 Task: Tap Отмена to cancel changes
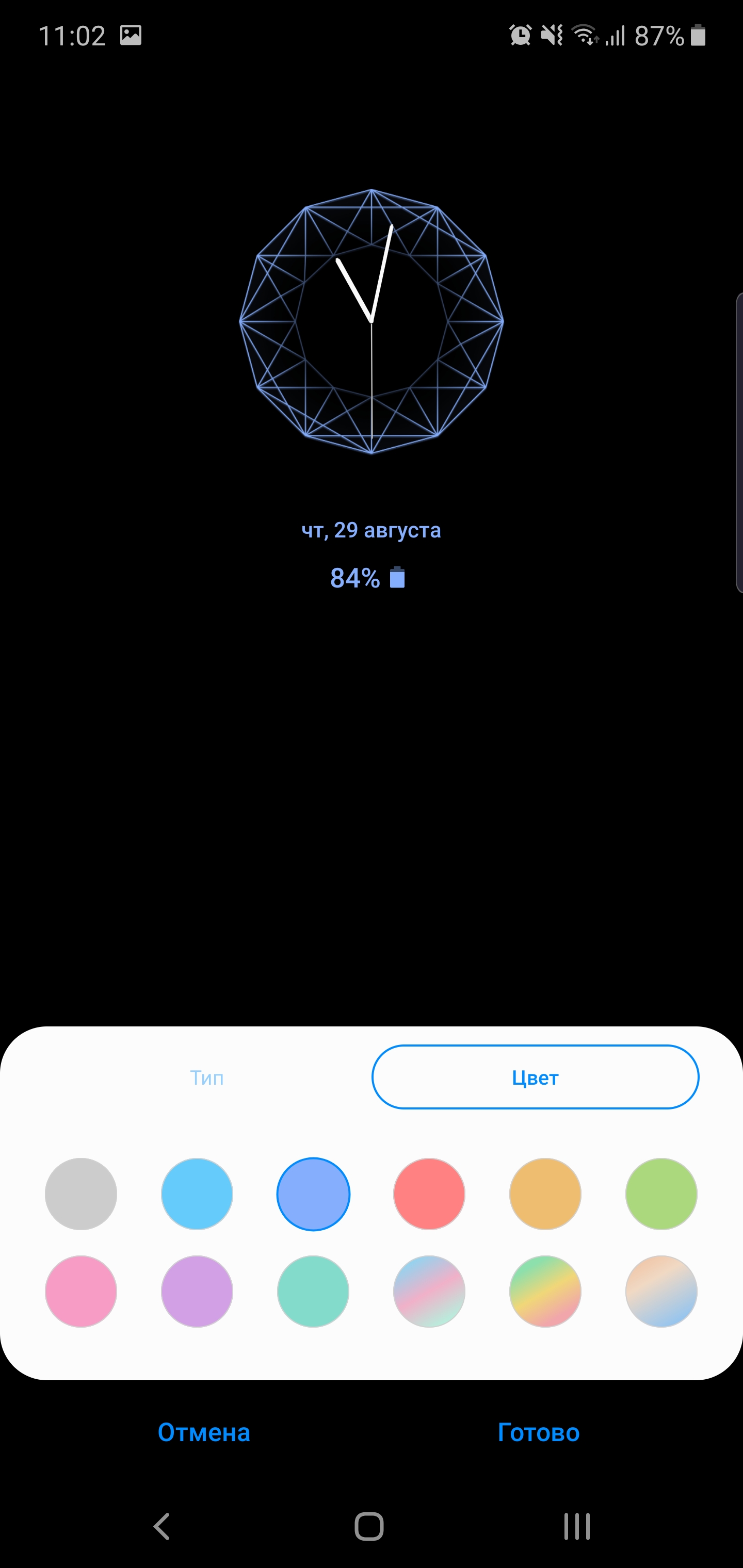204,1432
